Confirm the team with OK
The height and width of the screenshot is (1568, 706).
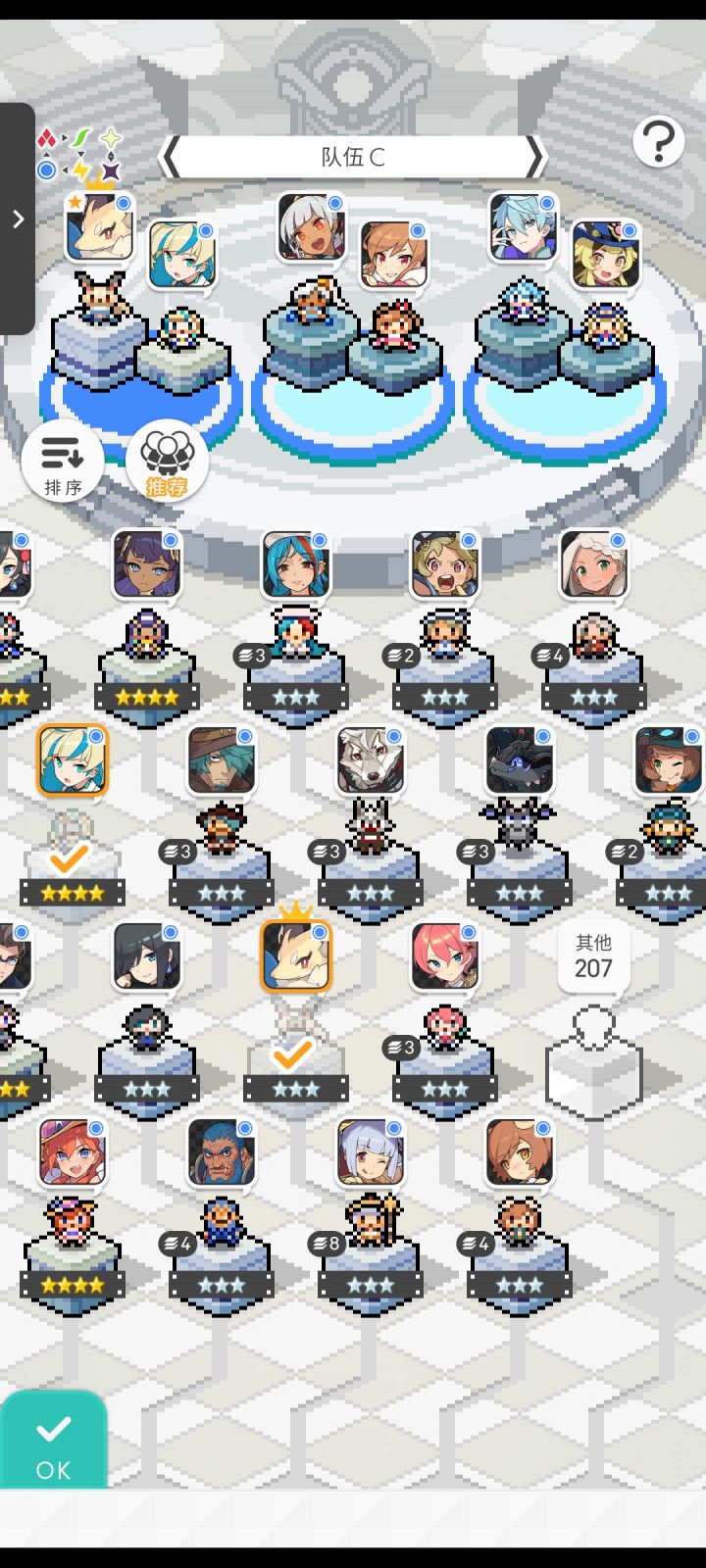pyautogui.click(x=53, y=1441)
